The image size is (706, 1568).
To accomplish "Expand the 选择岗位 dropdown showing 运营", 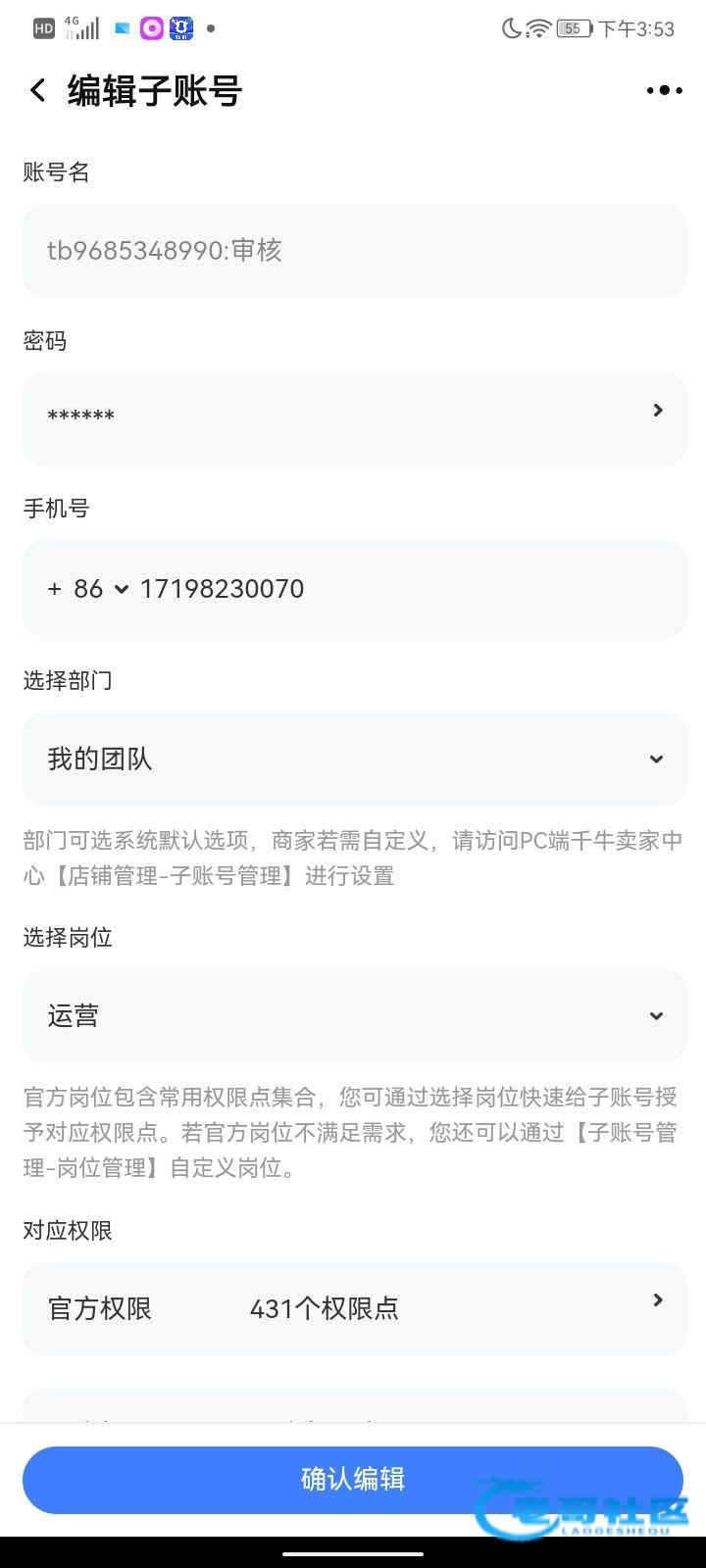I will pos(354,1016).
